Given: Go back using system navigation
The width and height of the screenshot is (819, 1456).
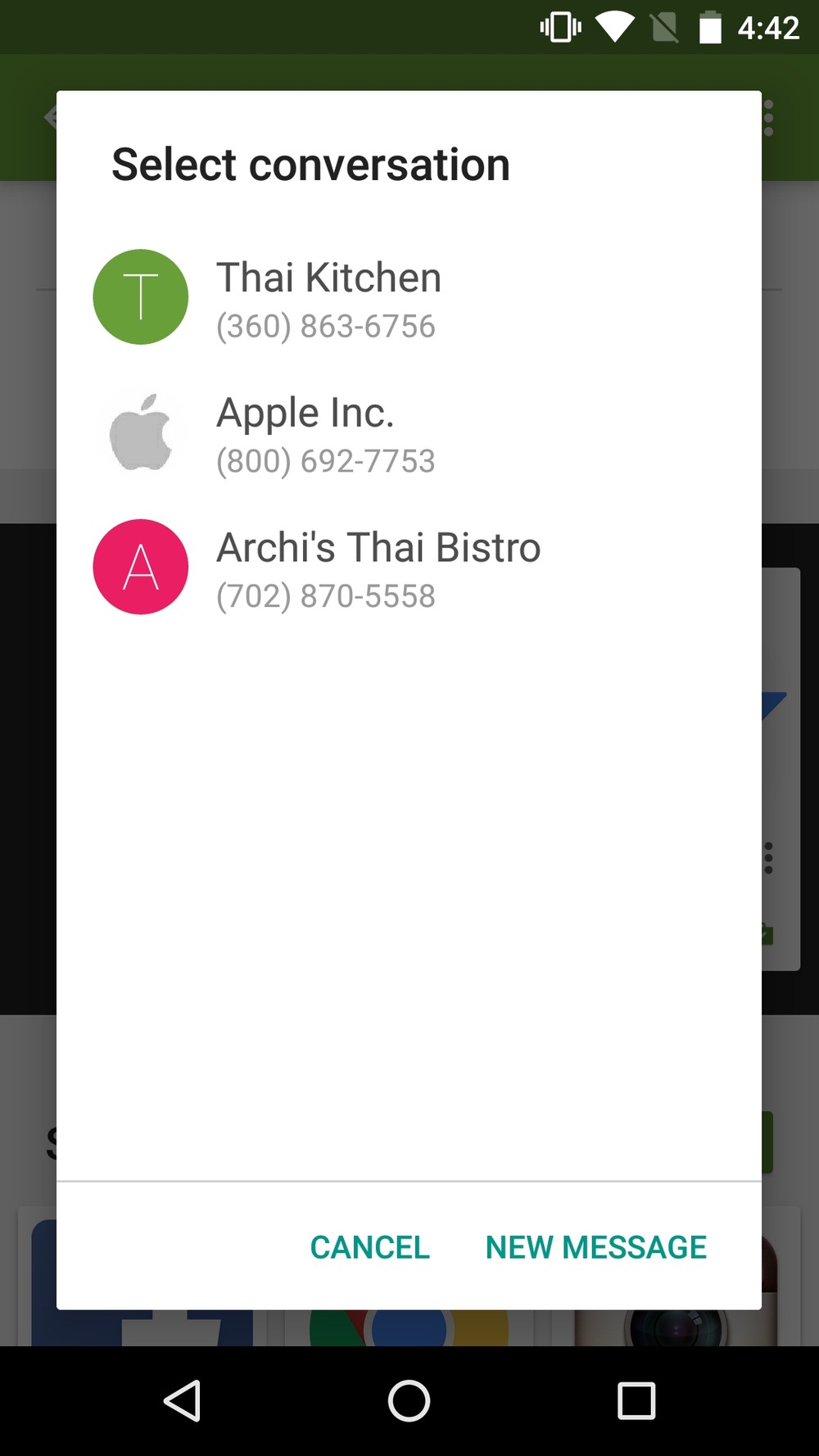Looking at the screenshot, I should pyautogui.click(x=182, y=1401).
